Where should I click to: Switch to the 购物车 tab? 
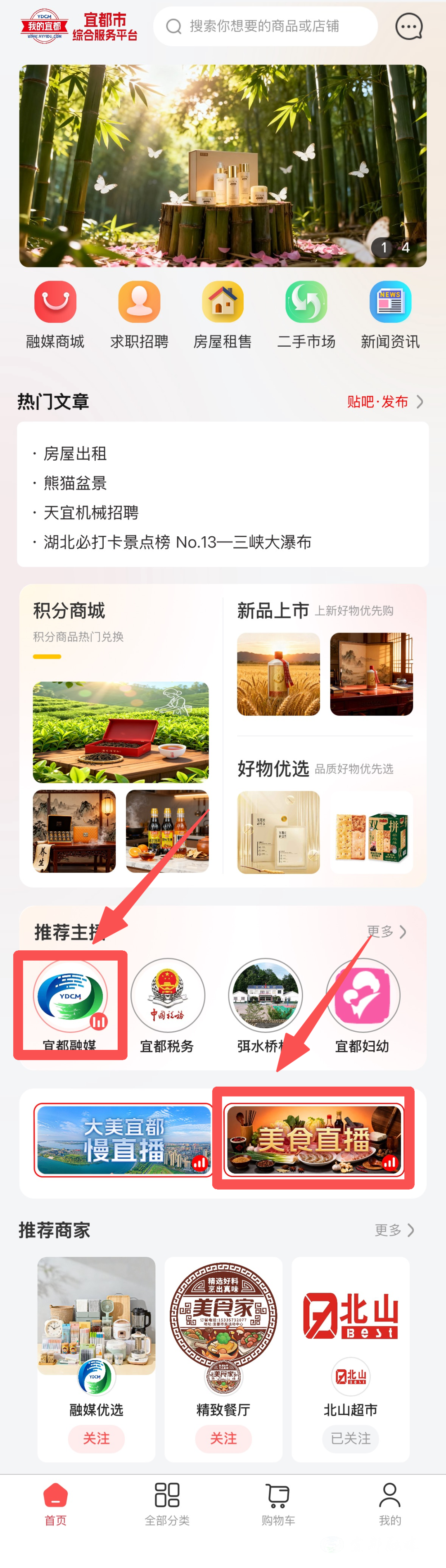tap(278, 1504)
